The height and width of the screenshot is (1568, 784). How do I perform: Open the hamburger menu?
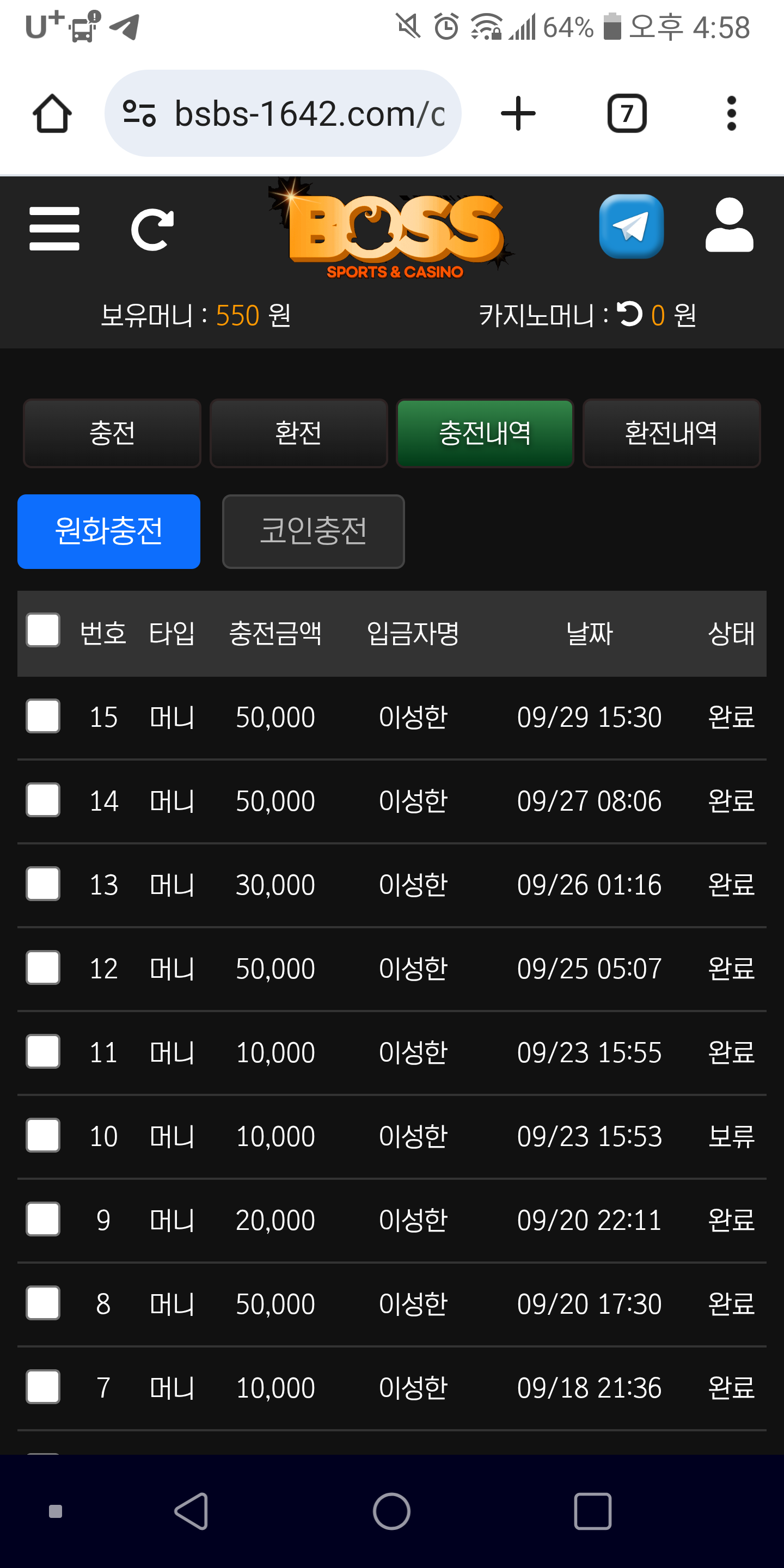click(54, 228)
